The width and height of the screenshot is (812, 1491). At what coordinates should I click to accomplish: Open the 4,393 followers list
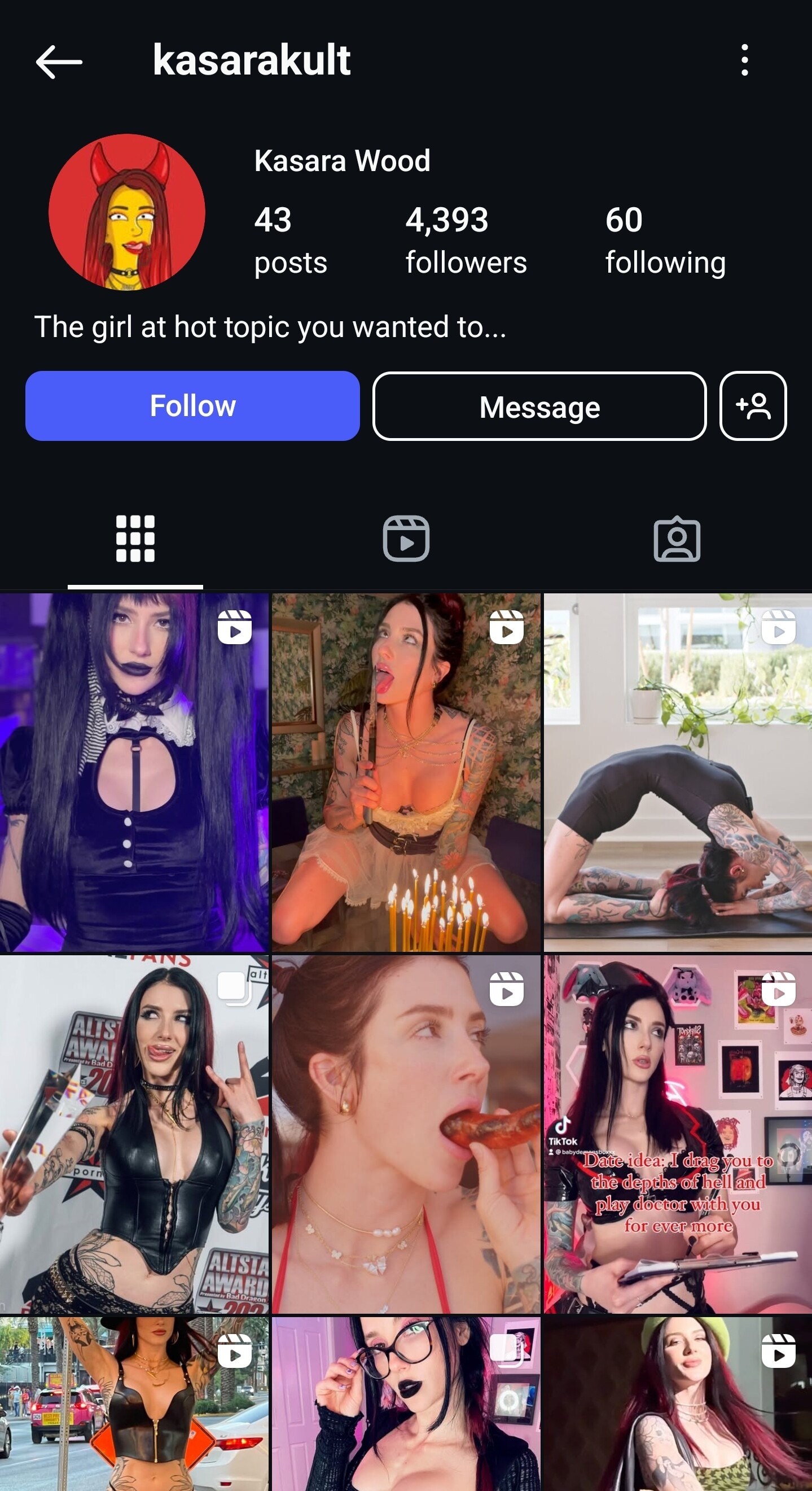(466, 240)
